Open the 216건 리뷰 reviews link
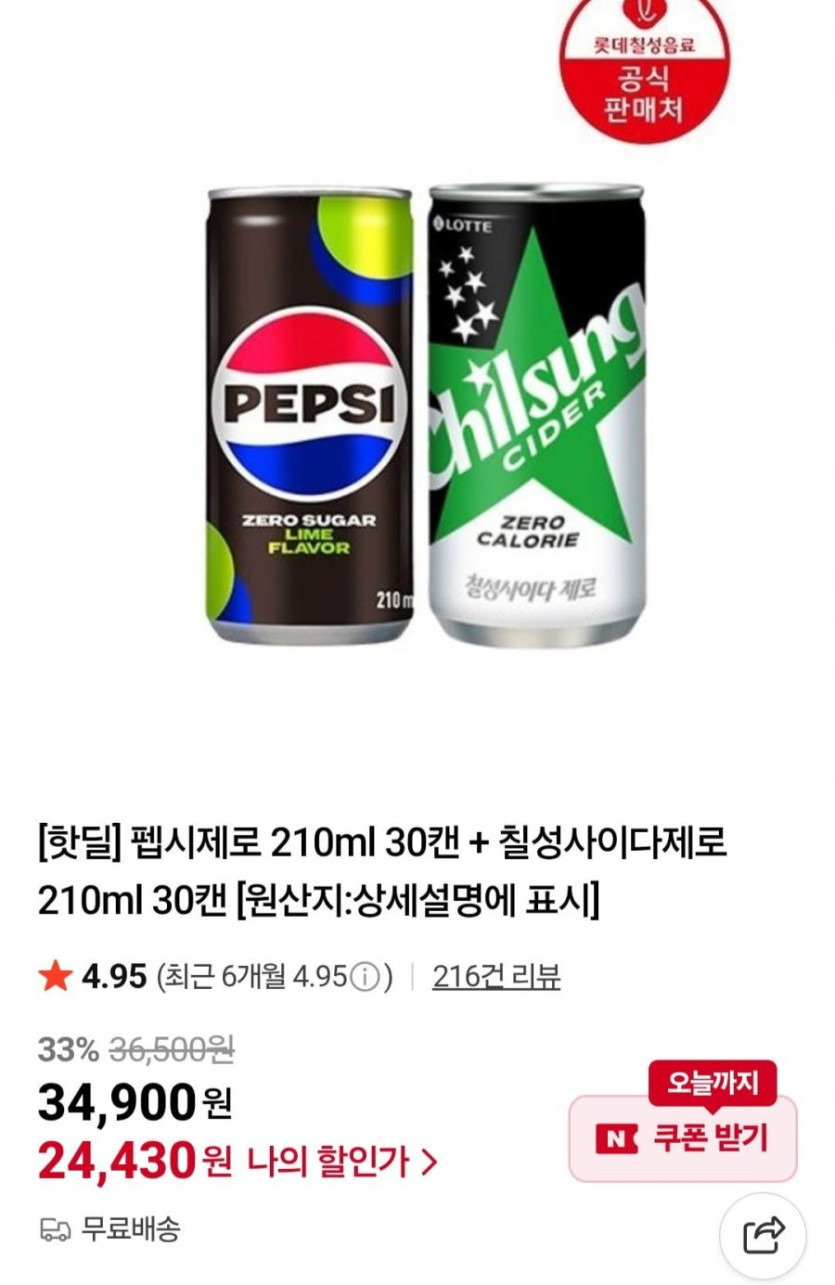The width and height of the screenshot is (835, 1285). click(495, 976)
